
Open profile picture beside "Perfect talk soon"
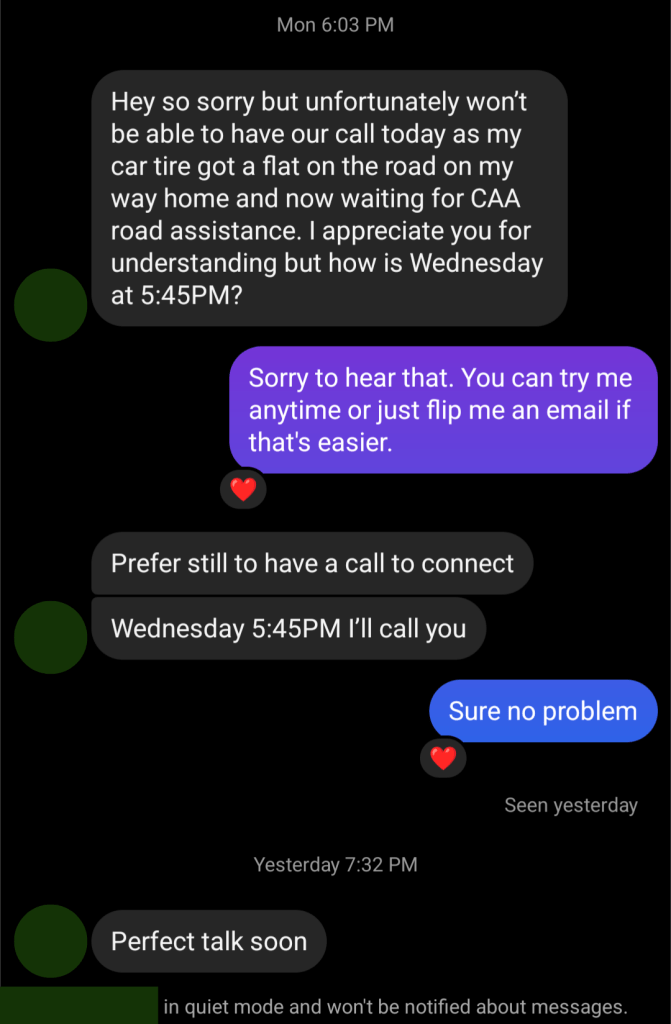pyautogui.click(x=50, y=941)
